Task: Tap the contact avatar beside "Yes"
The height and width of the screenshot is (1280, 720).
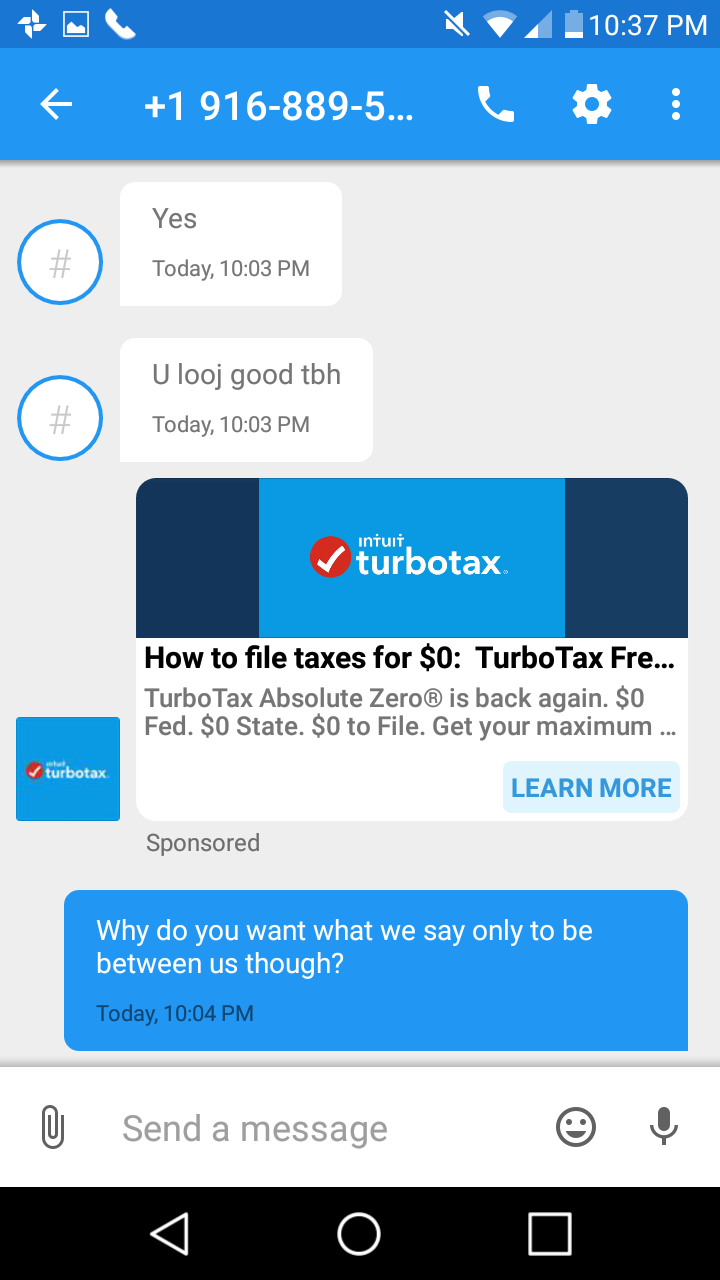Action: pyautogui.click(x=60, y=262)
